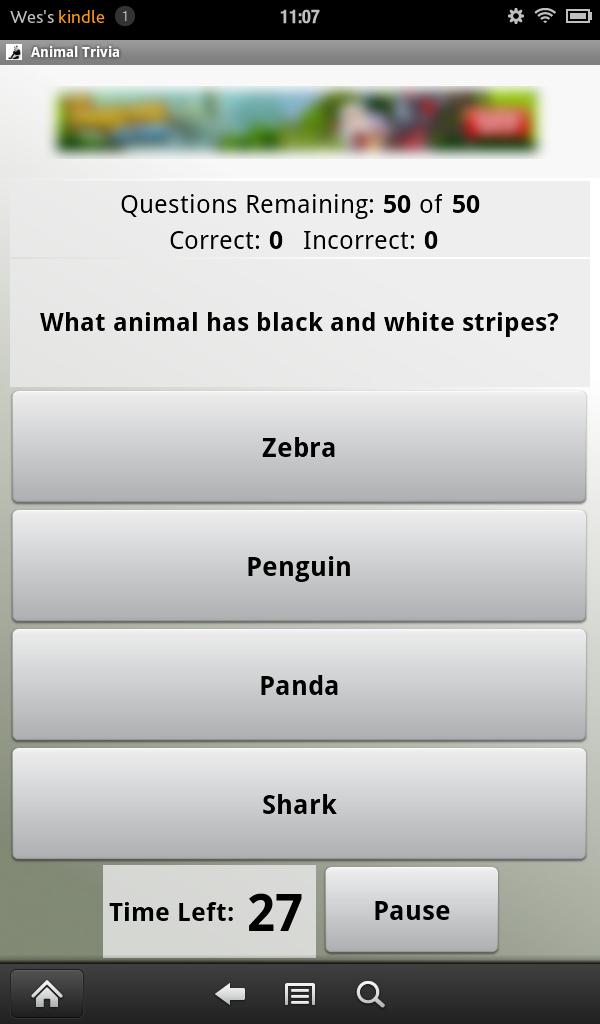Pick Panda as the answer
600x1024 pixels.
[299, 685]
